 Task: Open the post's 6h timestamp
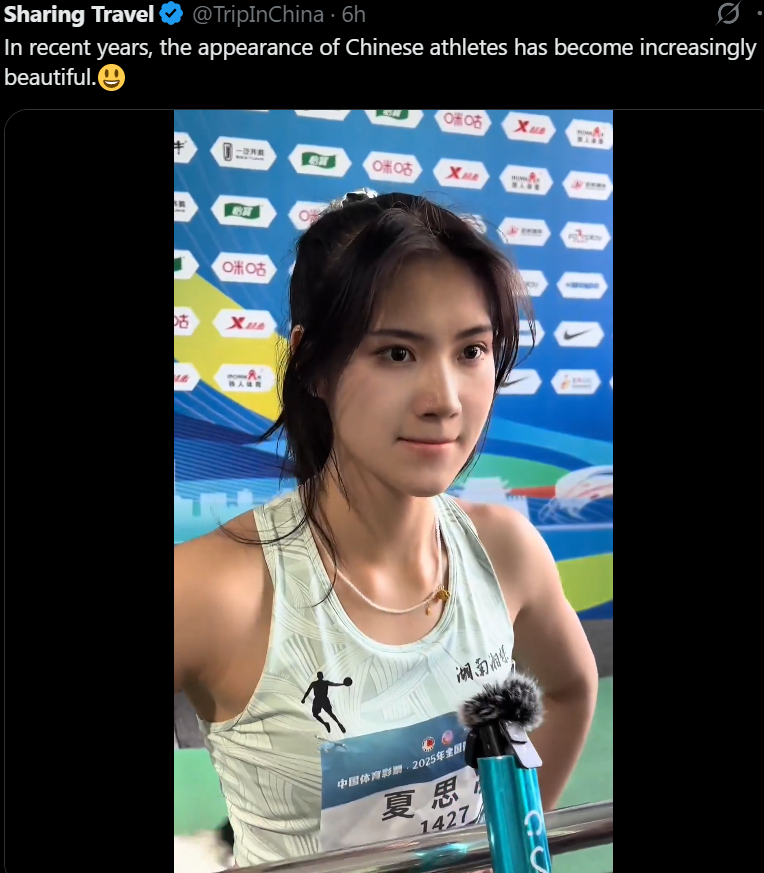click(354, 14)
